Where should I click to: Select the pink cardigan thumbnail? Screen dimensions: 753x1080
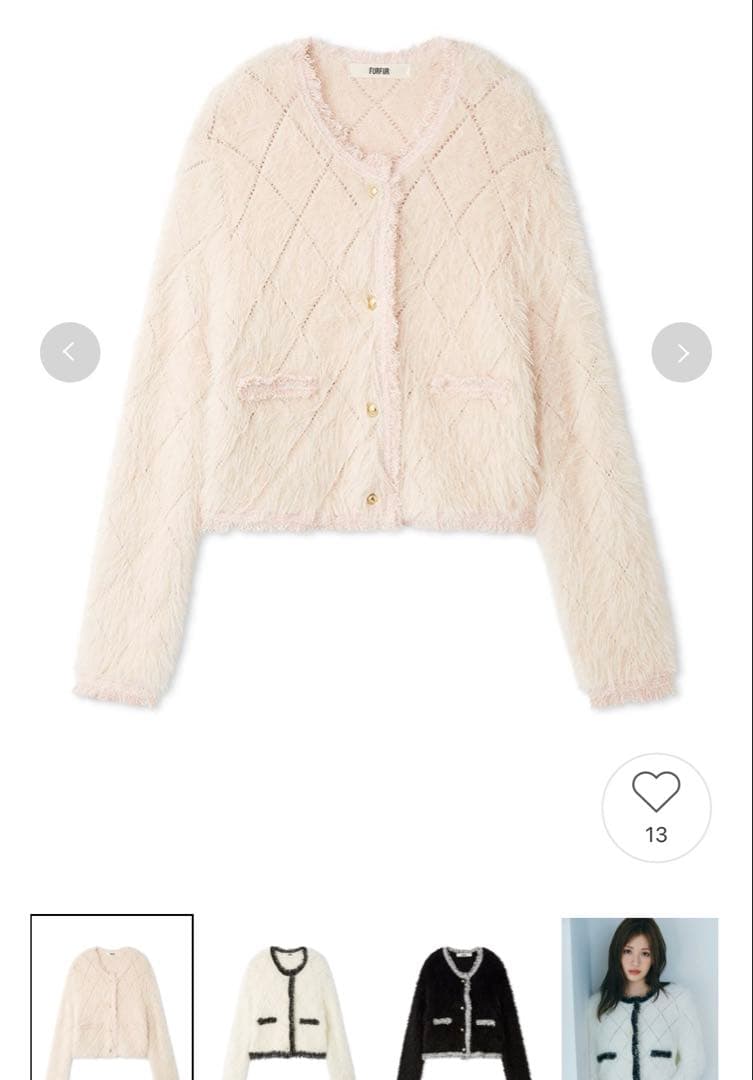[112, 1000]
